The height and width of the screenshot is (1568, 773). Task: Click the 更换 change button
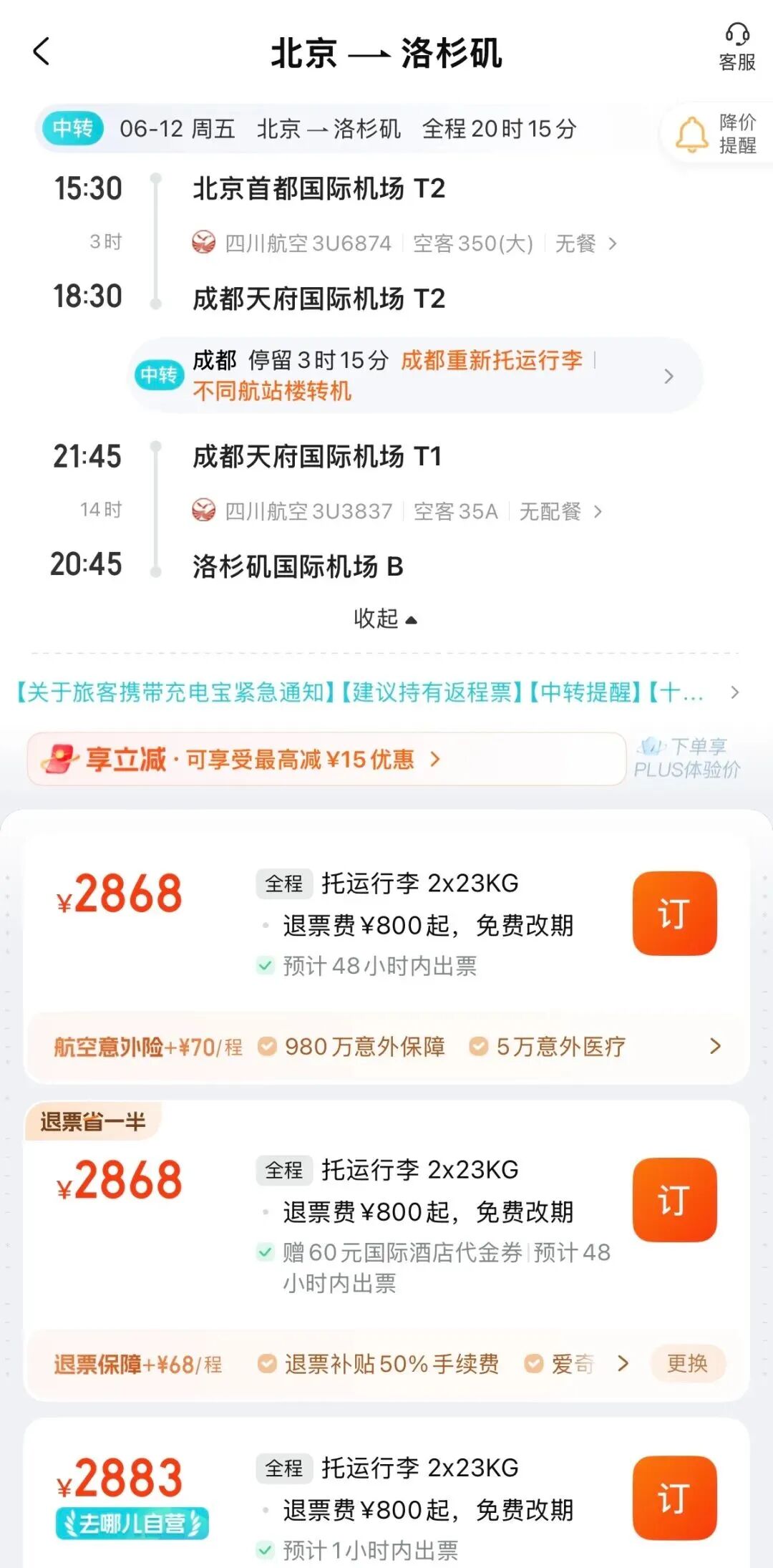(688, 1363)
